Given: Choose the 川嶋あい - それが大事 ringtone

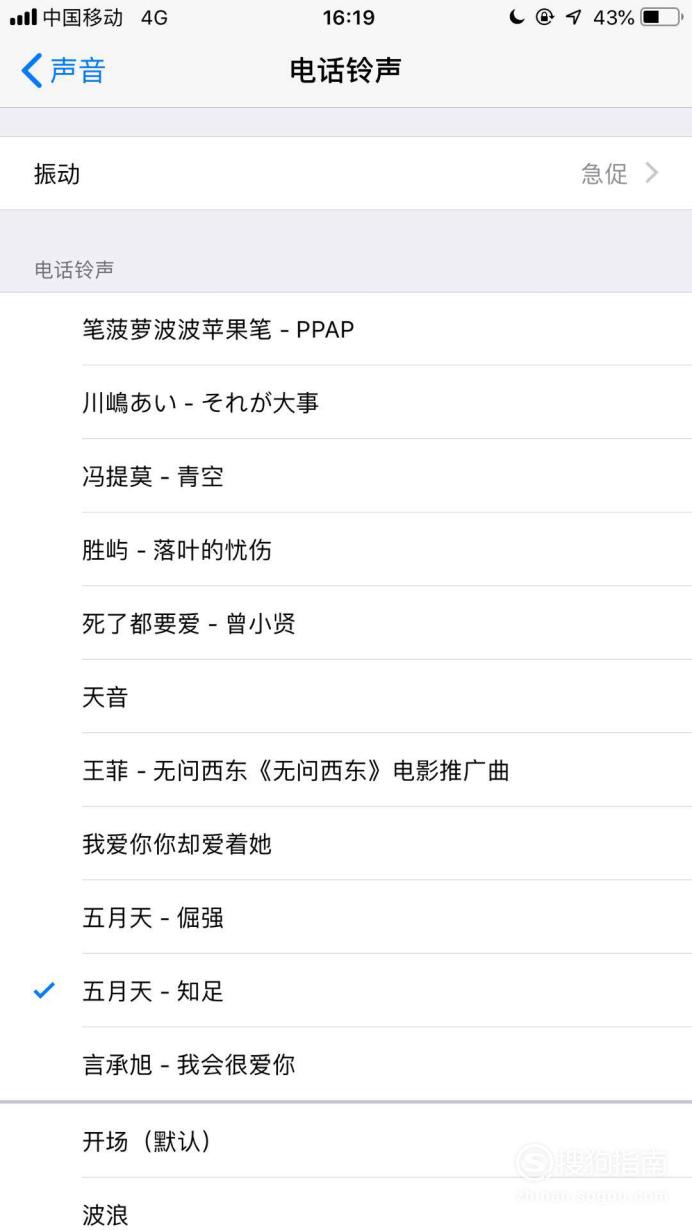Looking at the screenshot, I should click(x=346, y=403).
